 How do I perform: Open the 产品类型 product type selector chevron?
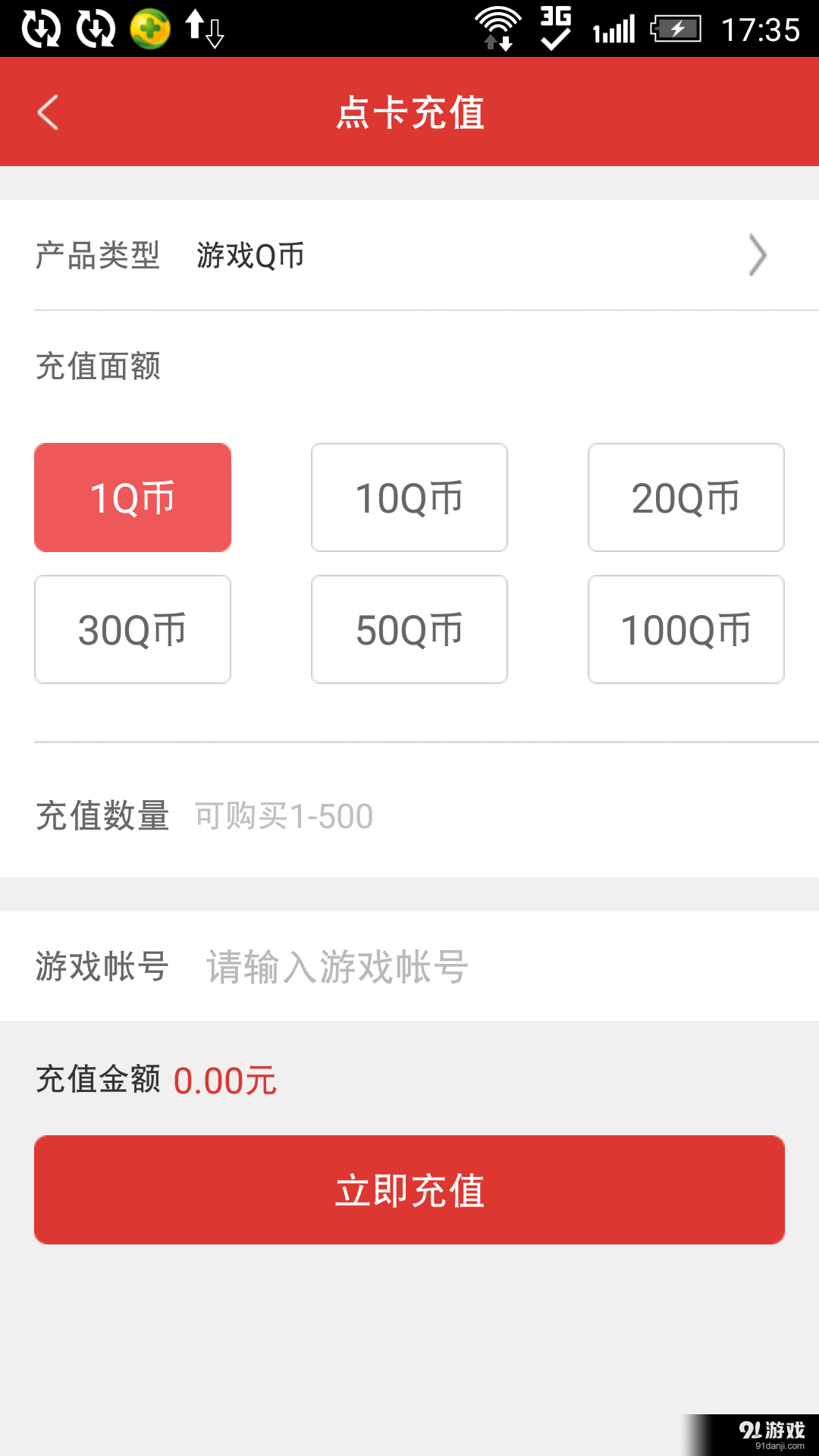pos(756,256)
